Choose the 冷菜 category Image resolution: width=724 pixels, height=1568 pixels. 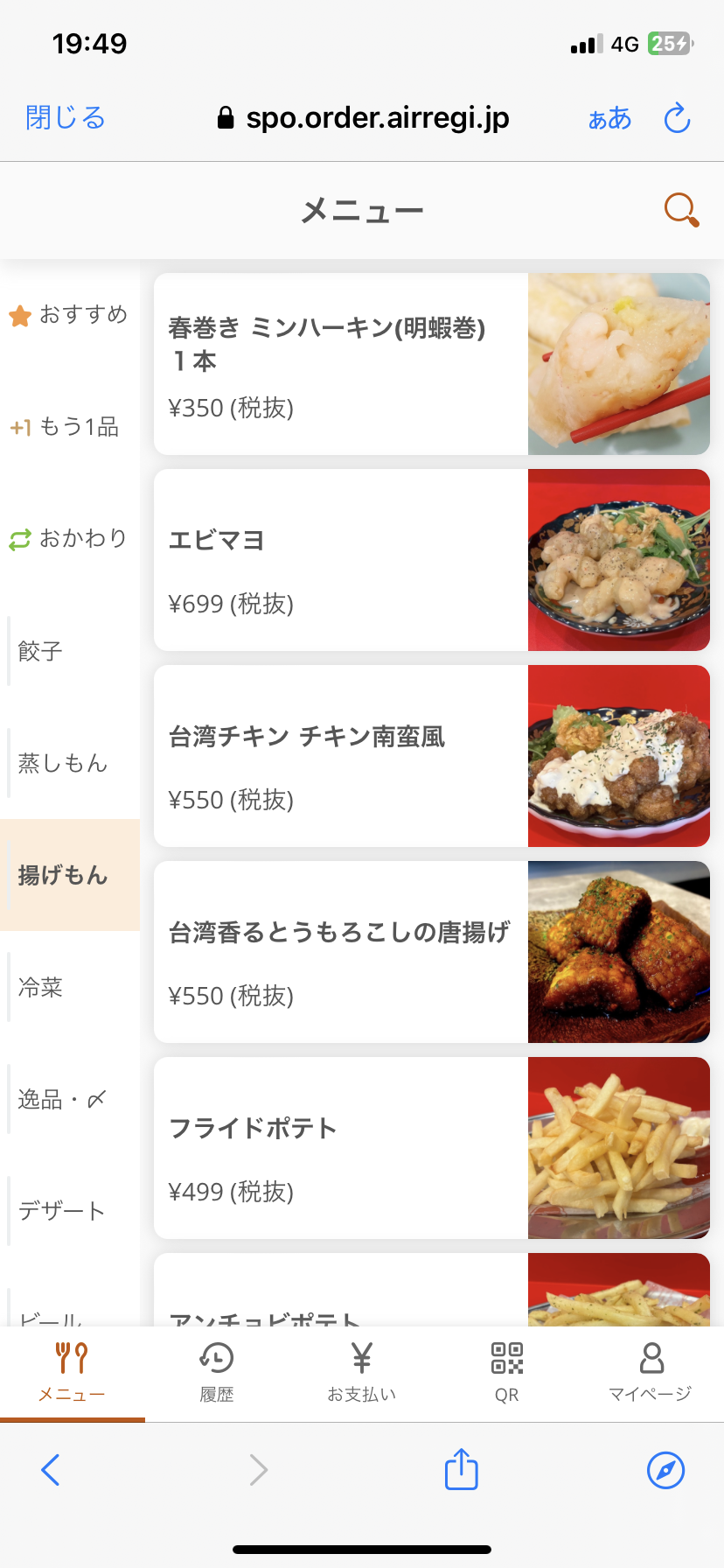click(x=70, y=987)
